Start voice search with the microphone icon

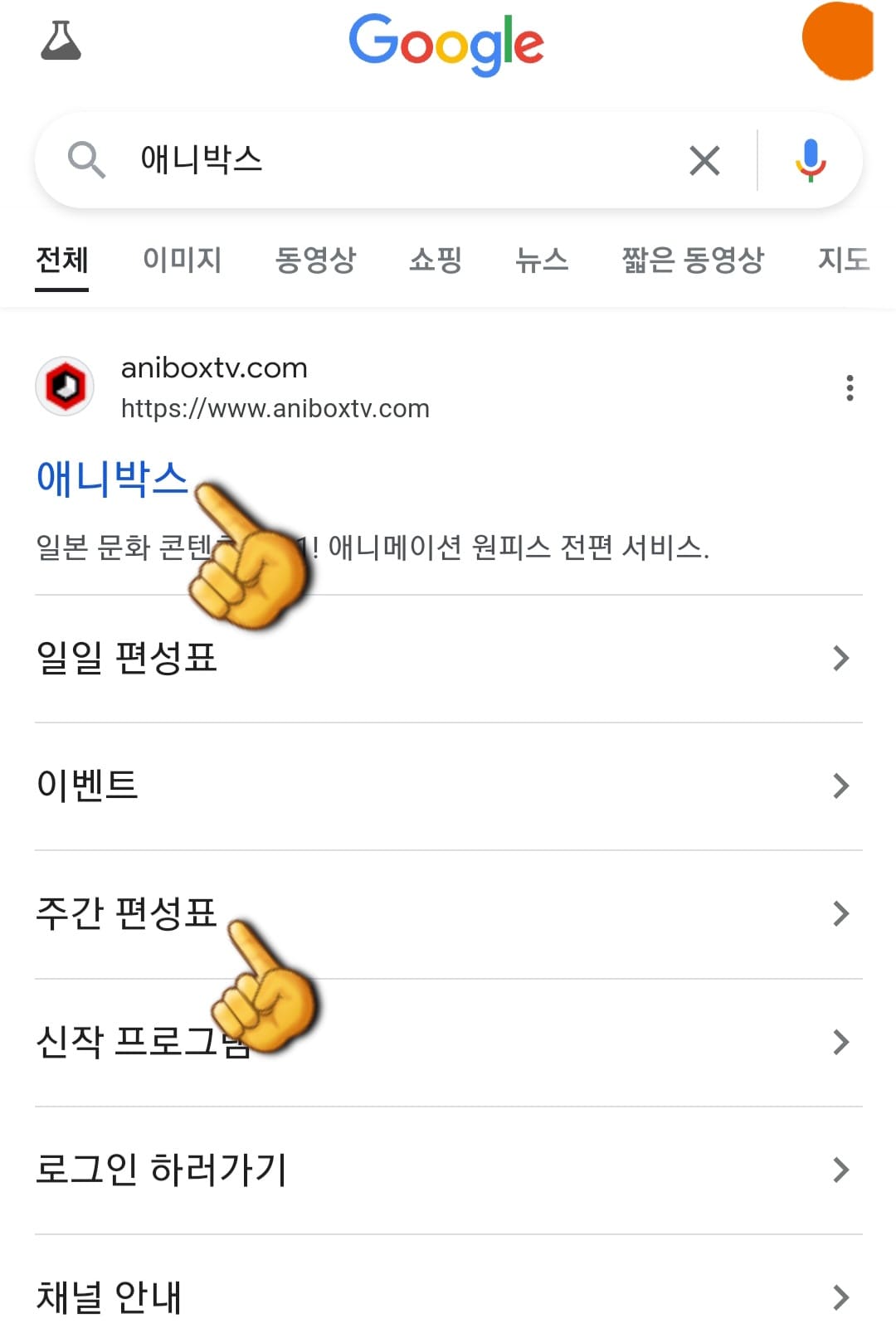click(811, 161)
